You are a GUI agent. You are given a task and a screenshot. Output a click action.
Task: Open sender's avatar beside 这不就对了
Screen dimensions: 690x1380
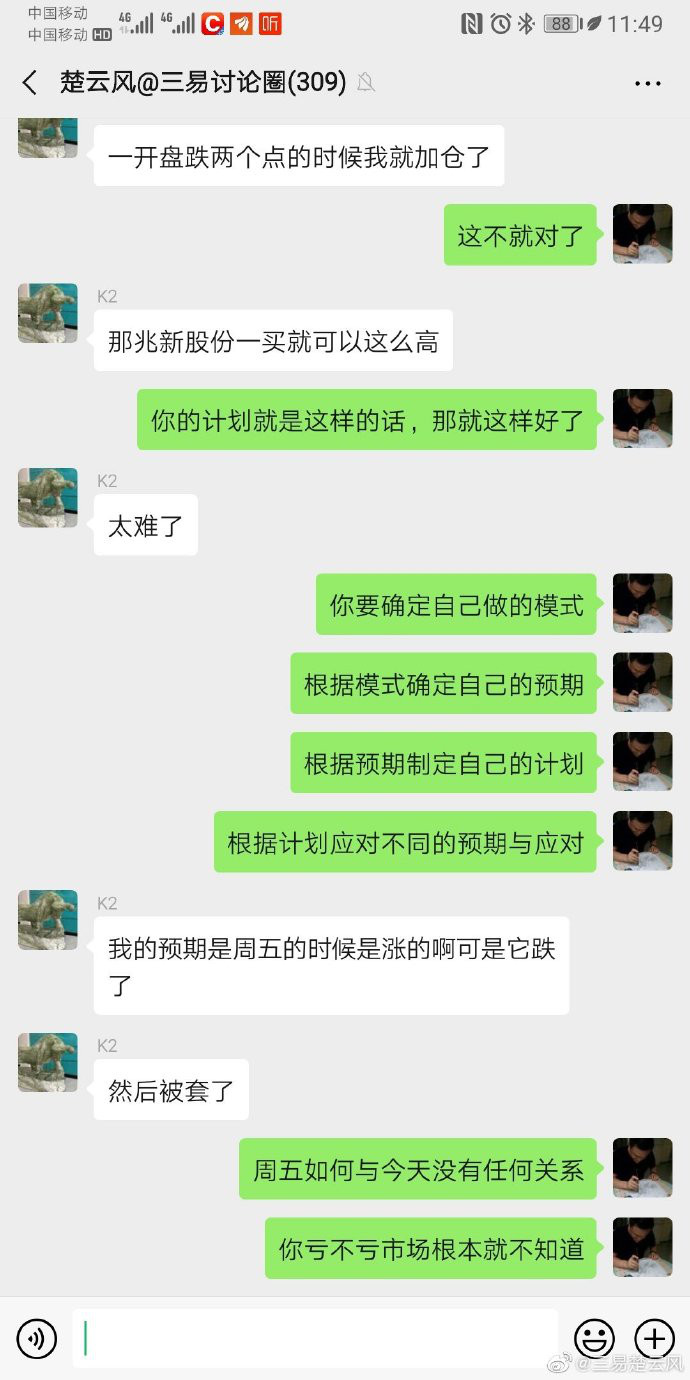click(642, 234)
